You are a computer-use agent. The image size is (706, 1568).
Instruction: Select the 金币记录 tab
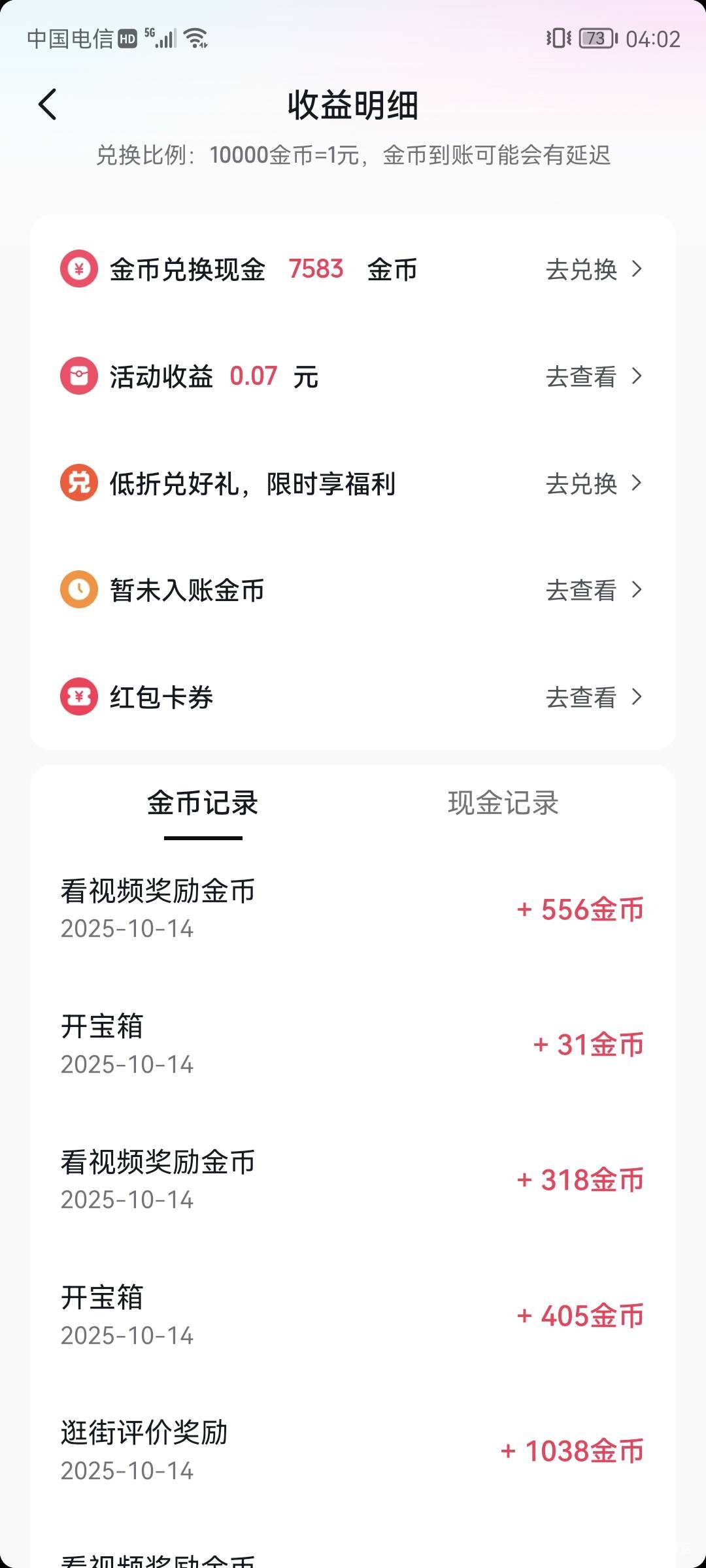click(x=203, y=803)
